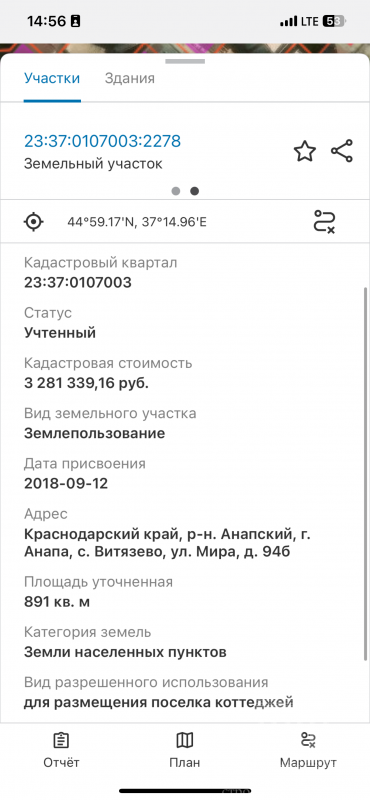Tap the route icon beside coordinates
Viewport: 370px width, 800px height.
pos(324,222)
